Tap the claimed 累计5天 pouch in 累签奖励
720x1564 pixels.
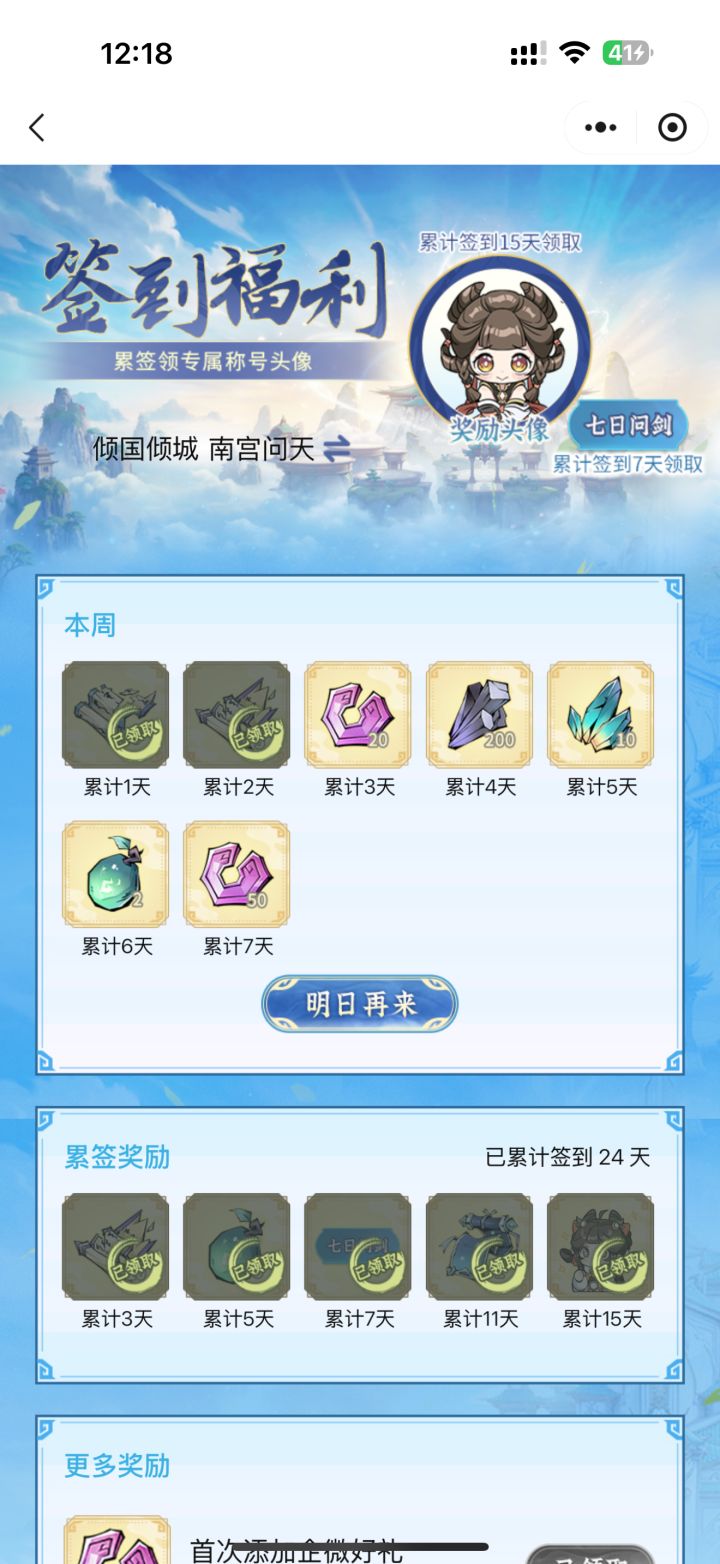[x=237, y=1245]
